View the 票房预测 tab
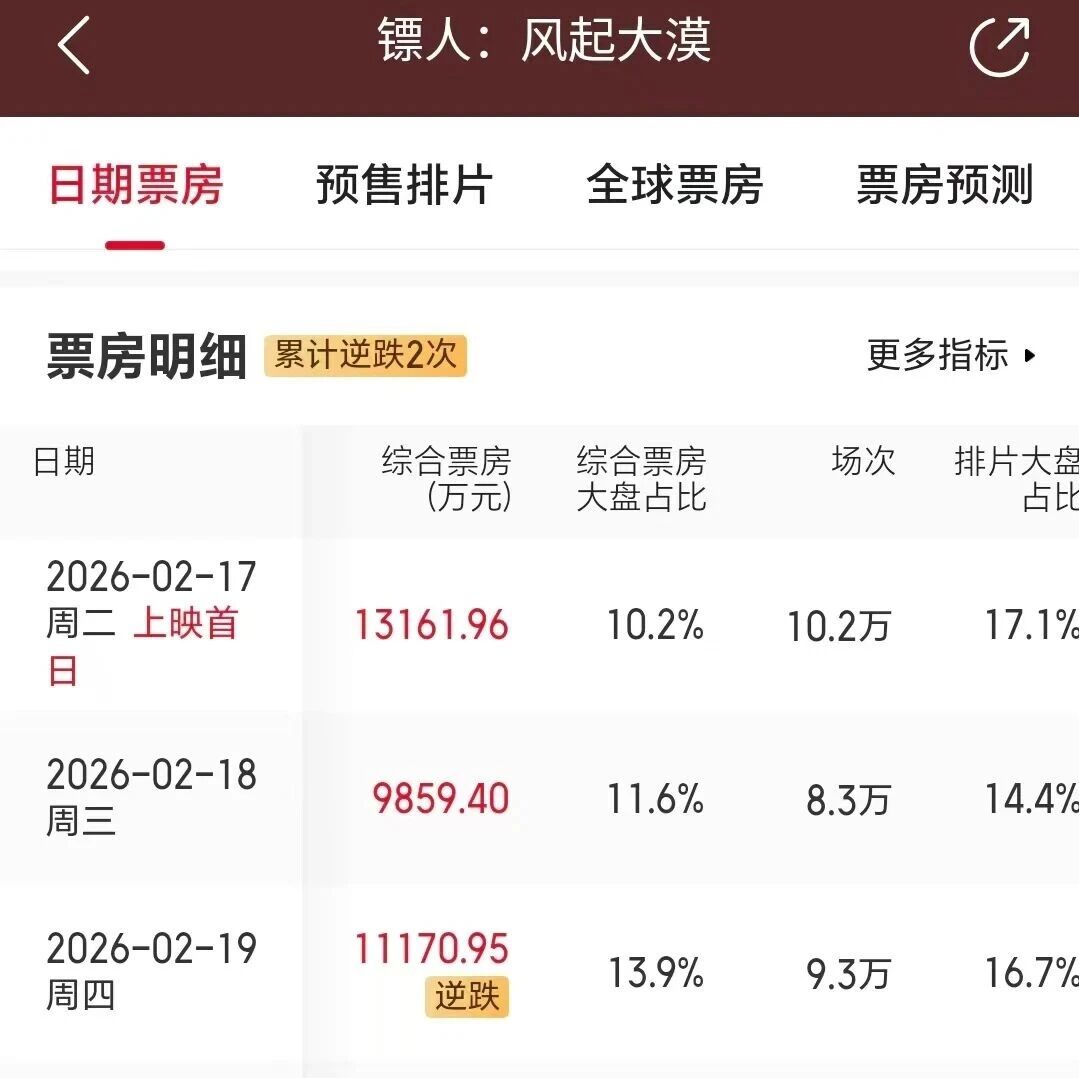The height and width of the screenshot is (1078, 1079). pos(945,184)
